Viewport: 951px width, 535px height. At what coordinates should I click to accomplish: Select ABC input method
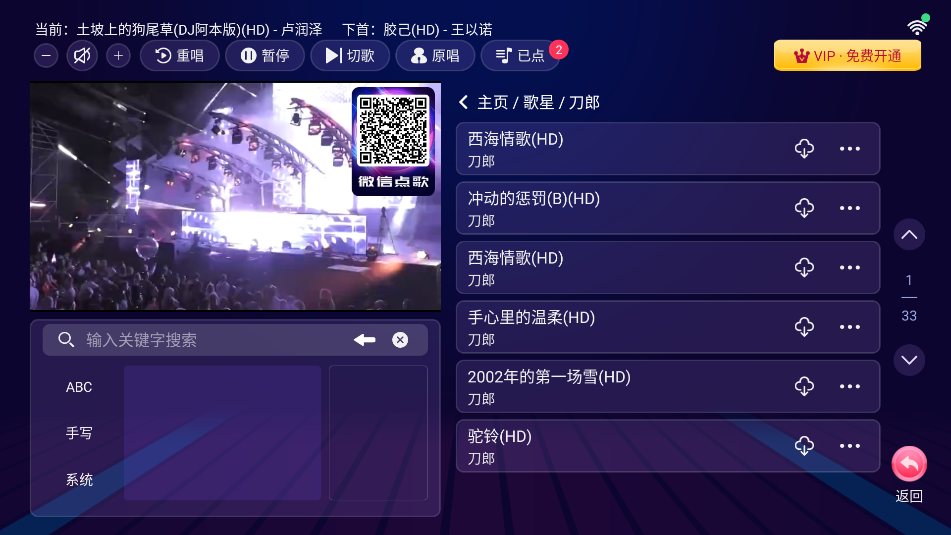click(x=79, y=387)
